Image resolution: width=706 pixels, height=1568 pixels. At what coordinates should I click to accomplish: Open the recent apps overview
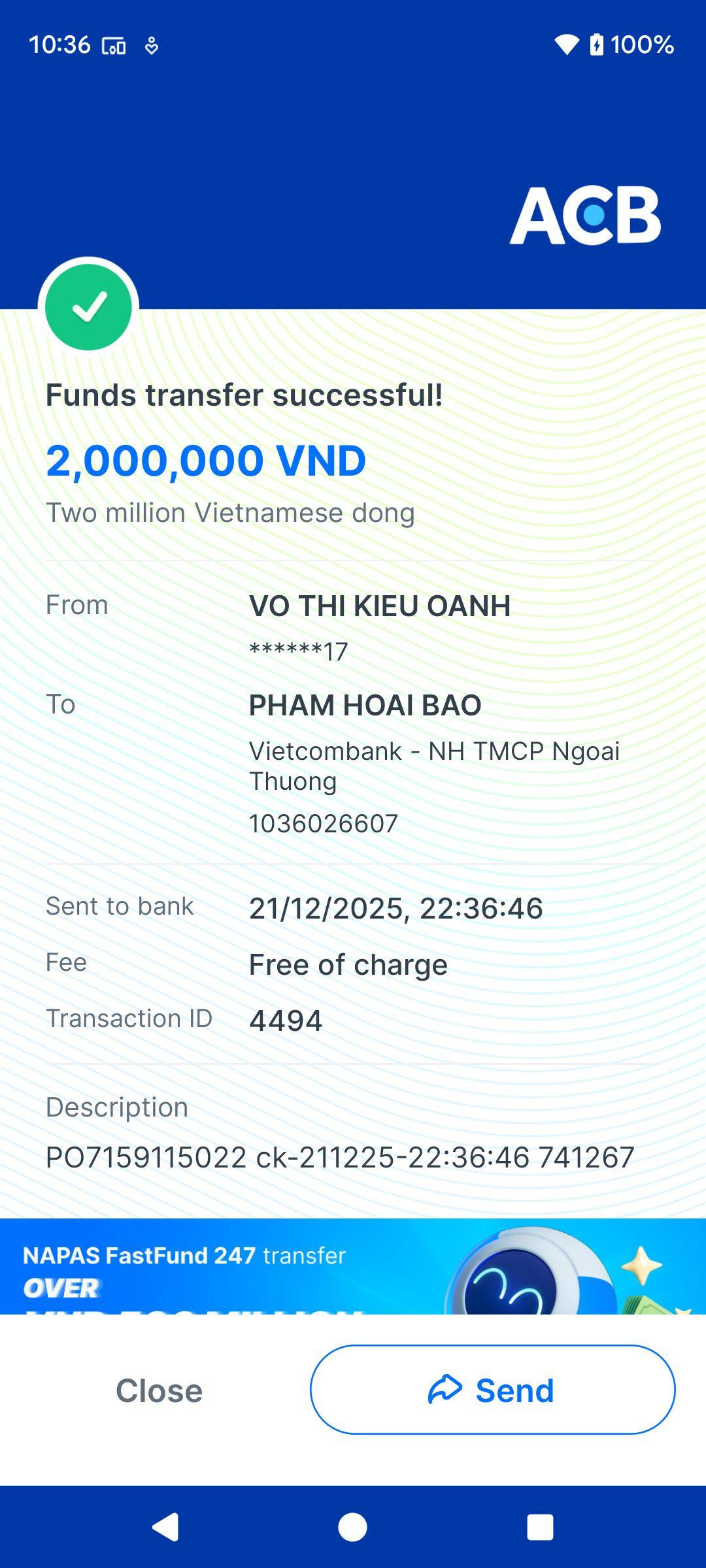(x=540, y=1527)
